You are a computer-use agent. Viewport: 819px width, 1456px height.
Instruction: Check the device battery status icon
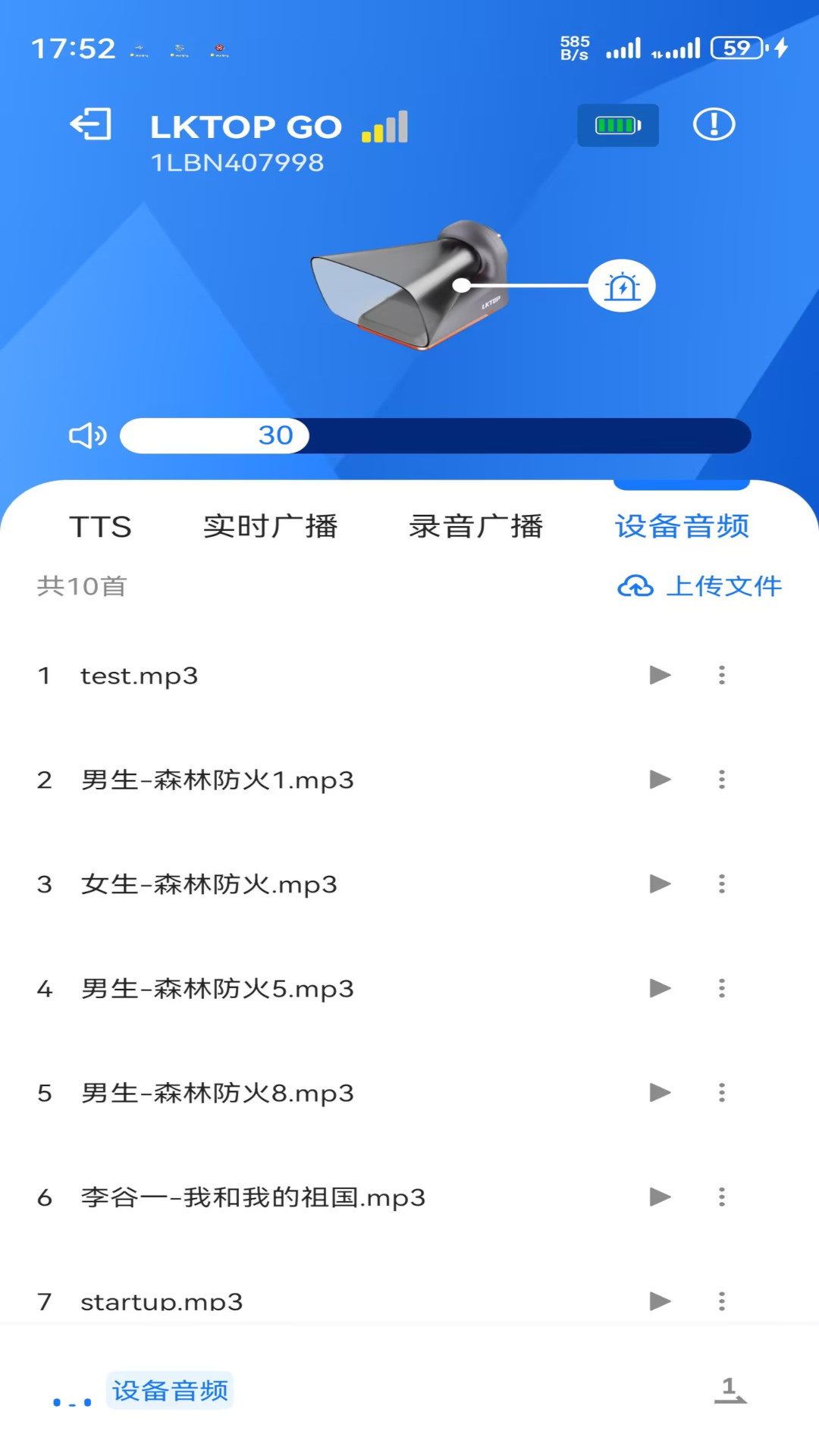pos(617,125)
